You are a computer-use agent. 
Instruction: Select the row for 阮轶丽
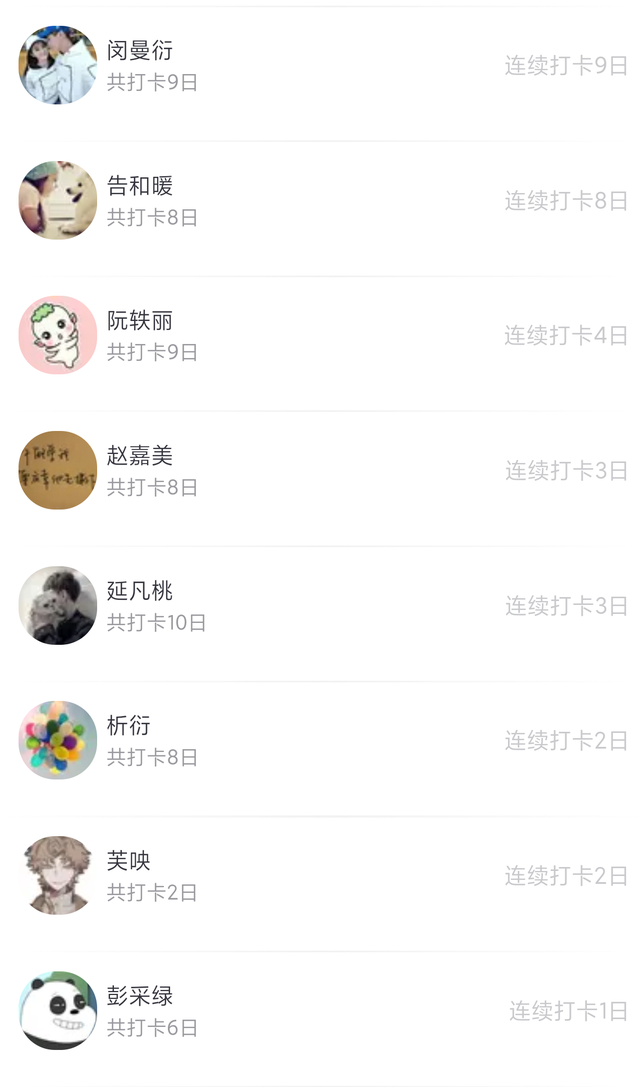pyautogui.click(x=320, y=336)
